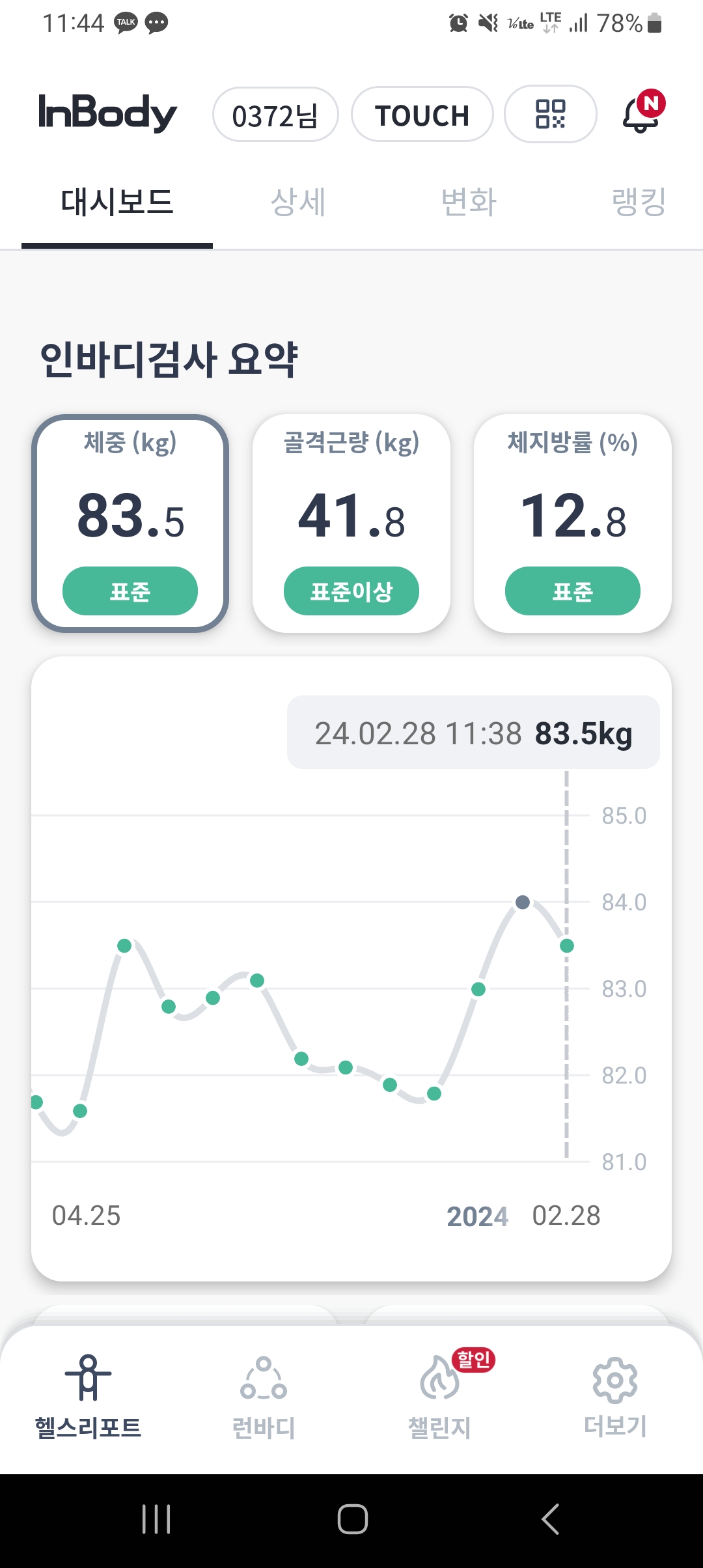This screenshot has height=1568, width=703.
Task: Open recent apps from the navigation bar
Action: 156,1520
